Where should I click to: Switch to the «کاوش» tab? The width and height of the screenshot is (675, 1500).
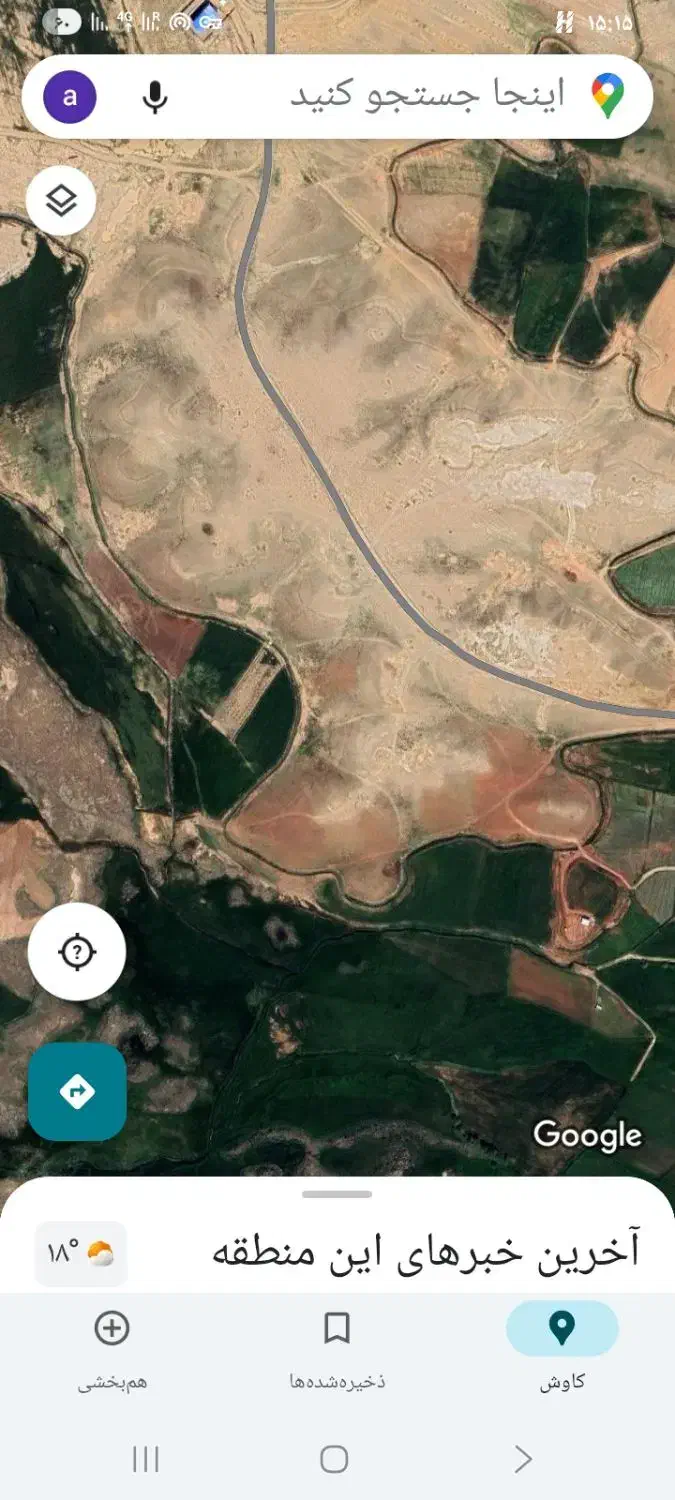562,1347
